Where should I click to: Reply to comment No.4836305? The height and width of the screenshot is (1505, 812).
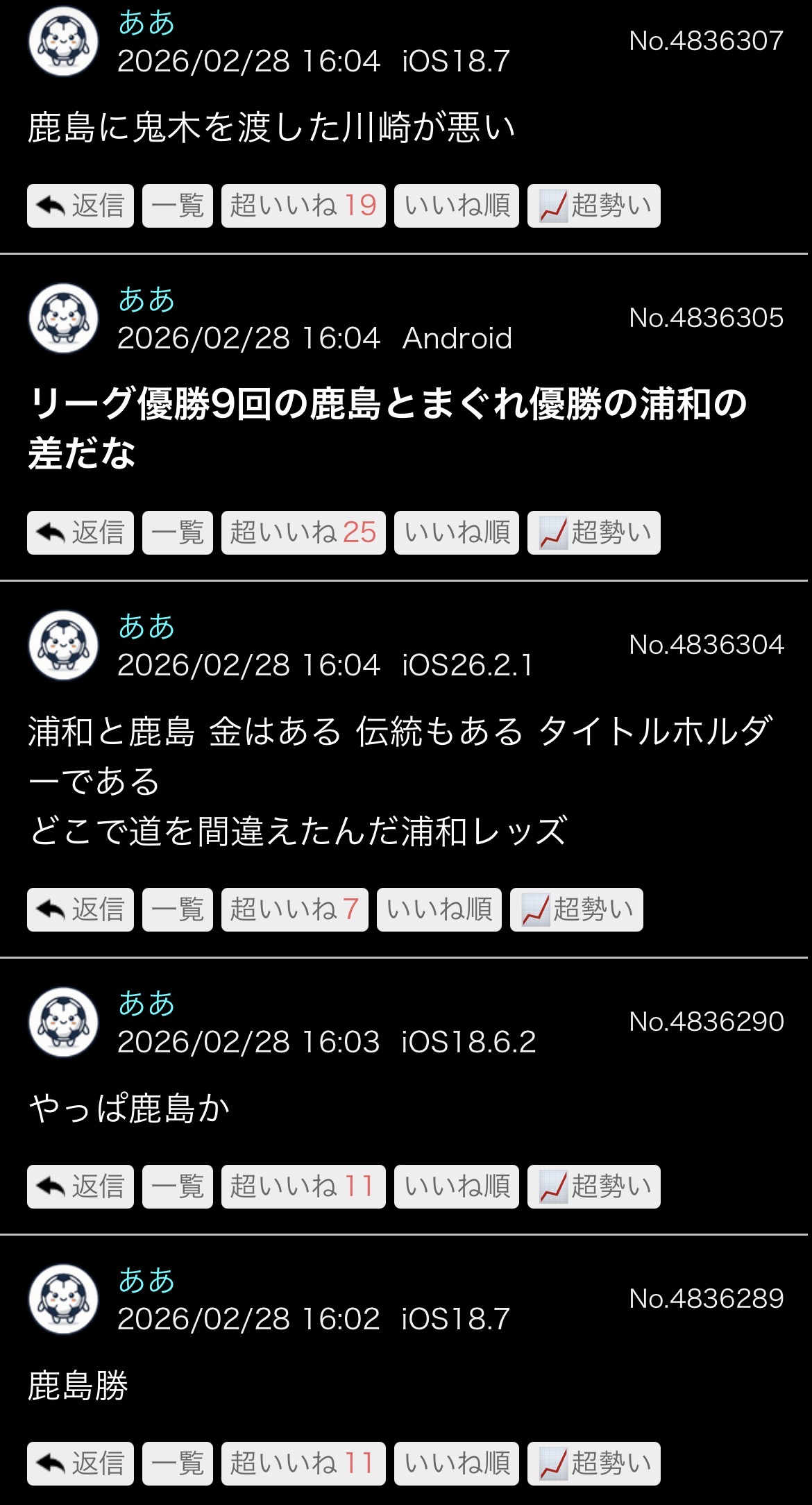point(81,532)
